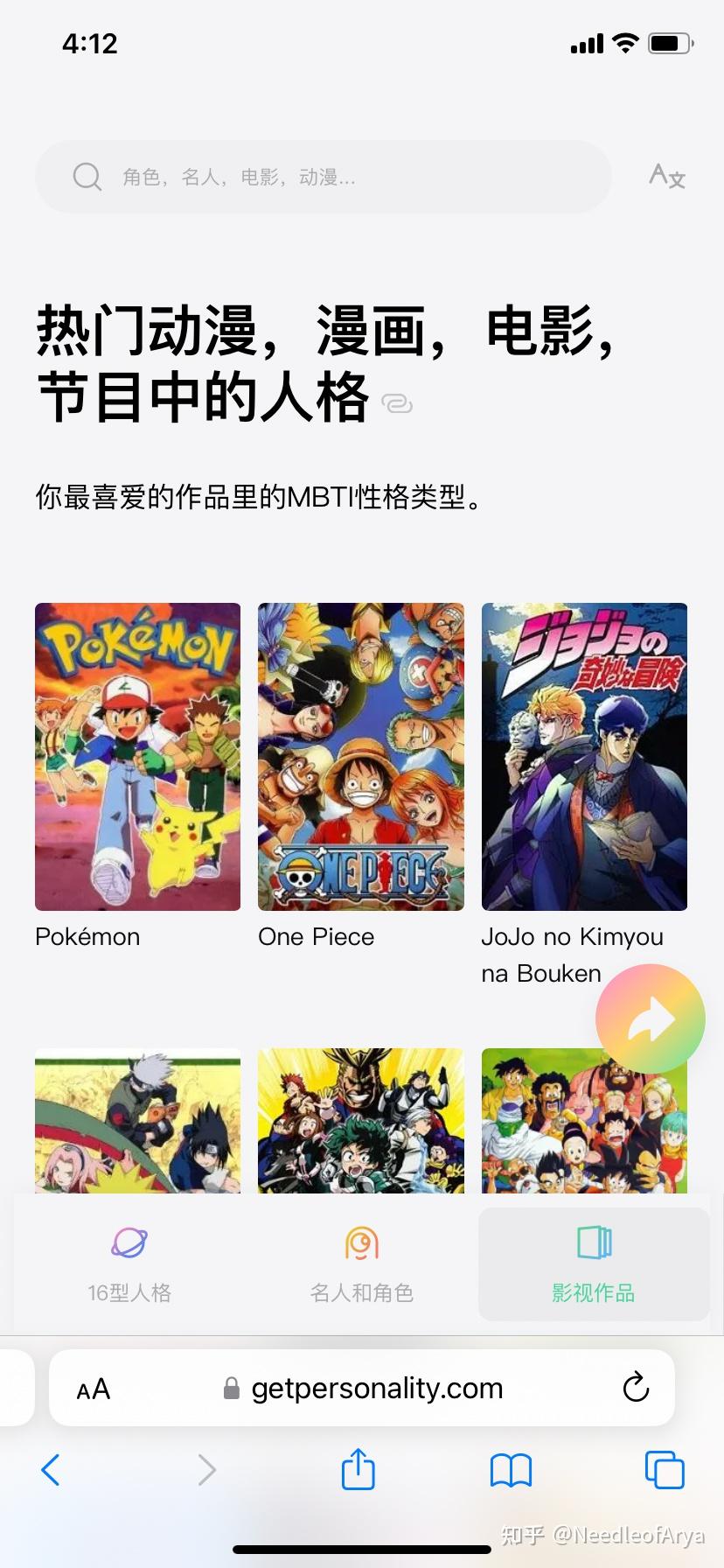The image size is (724, 1568).
Task: Open Safari bookmarks
Action: (x=511, y=1470)
